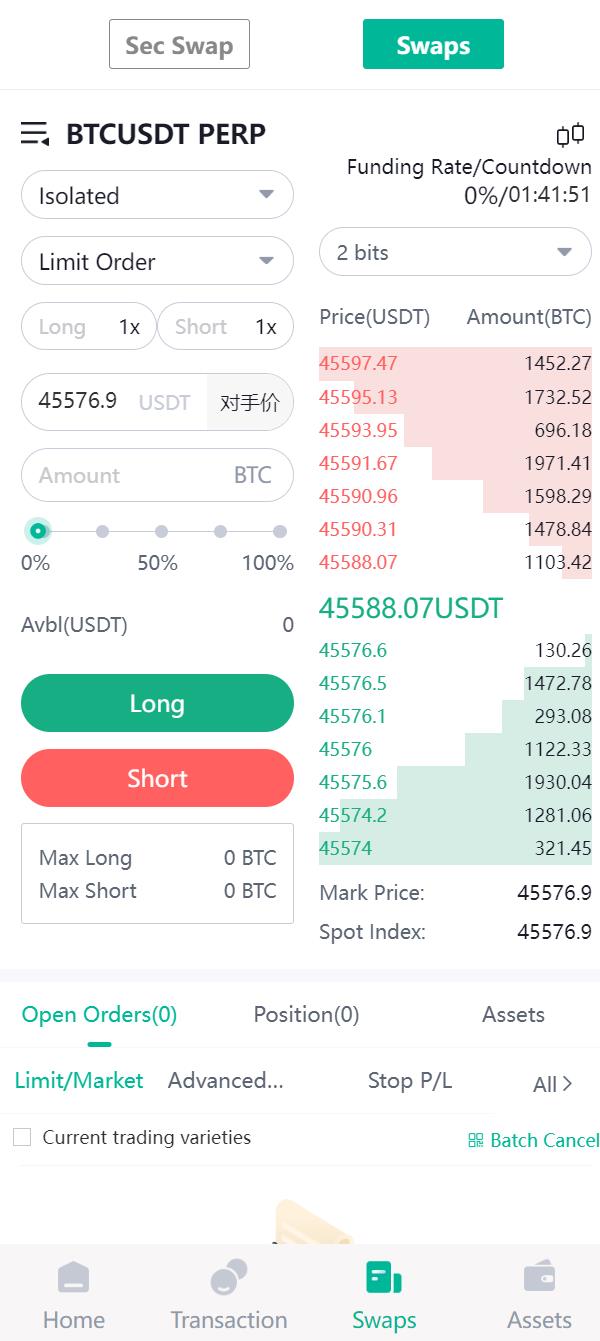600x1341 pixels.
Task: Select the Stop P/L order filter
Action: (x=410, y=1080)
